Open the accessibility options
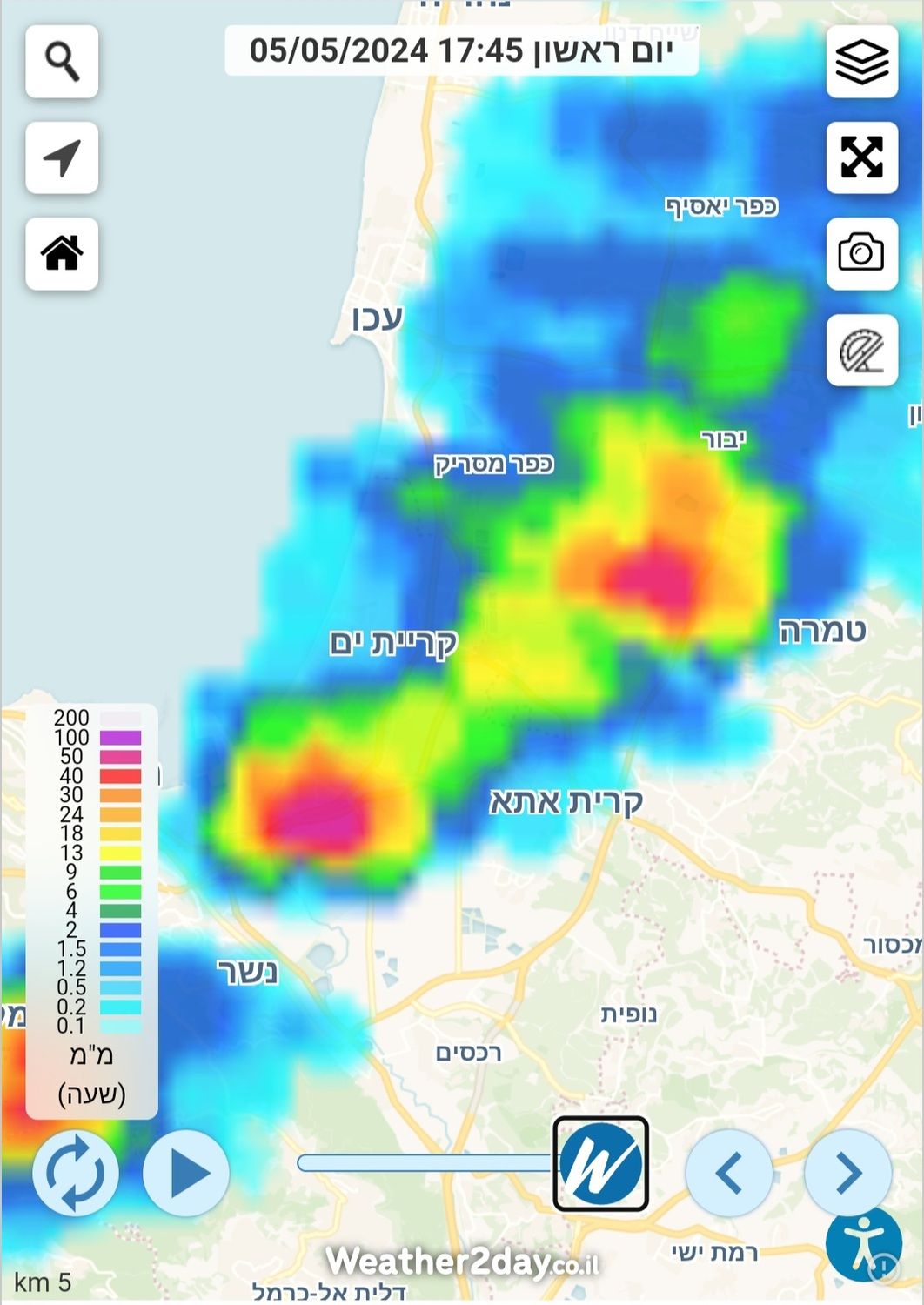This screenshot has height=1305, width=924. point(863,1245)
